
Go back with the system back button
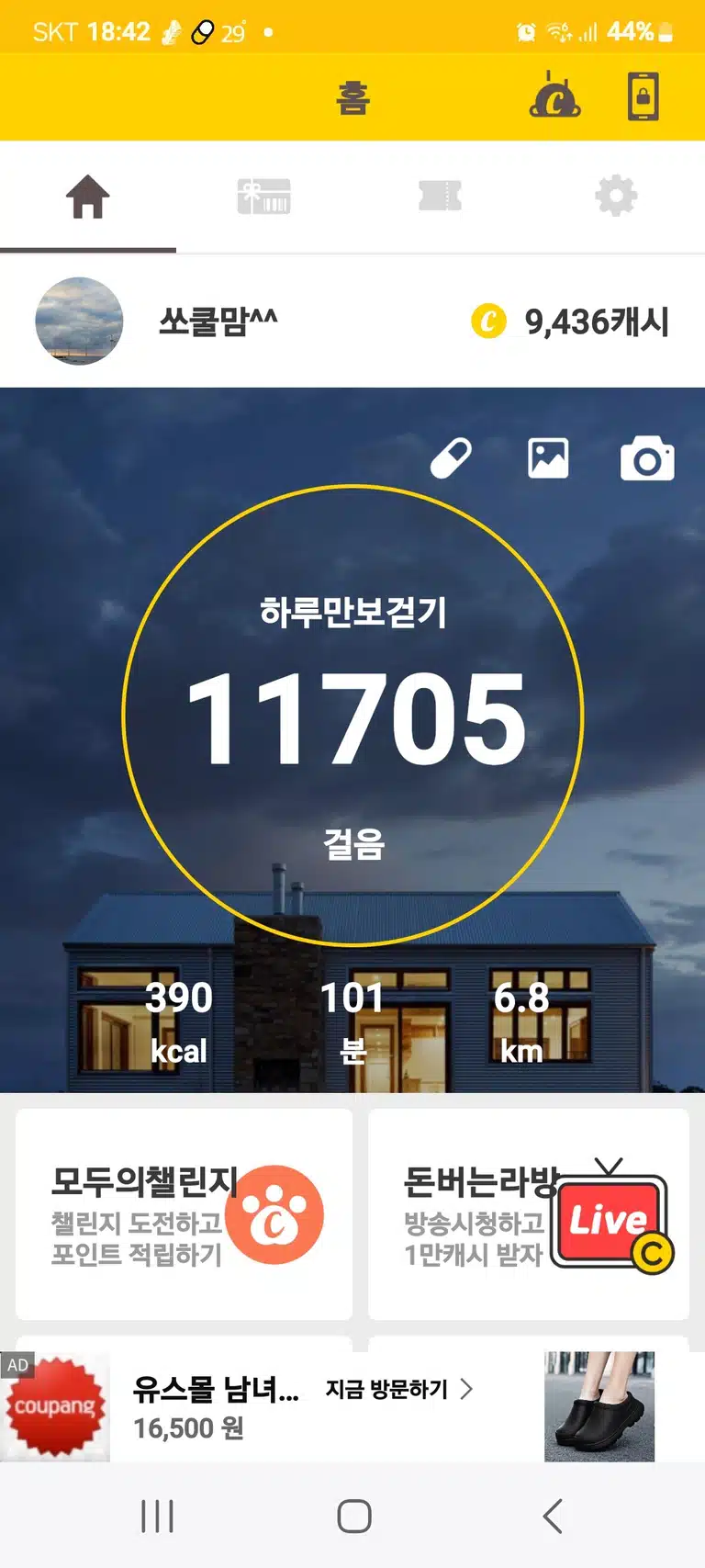(x=553, y=1516)
